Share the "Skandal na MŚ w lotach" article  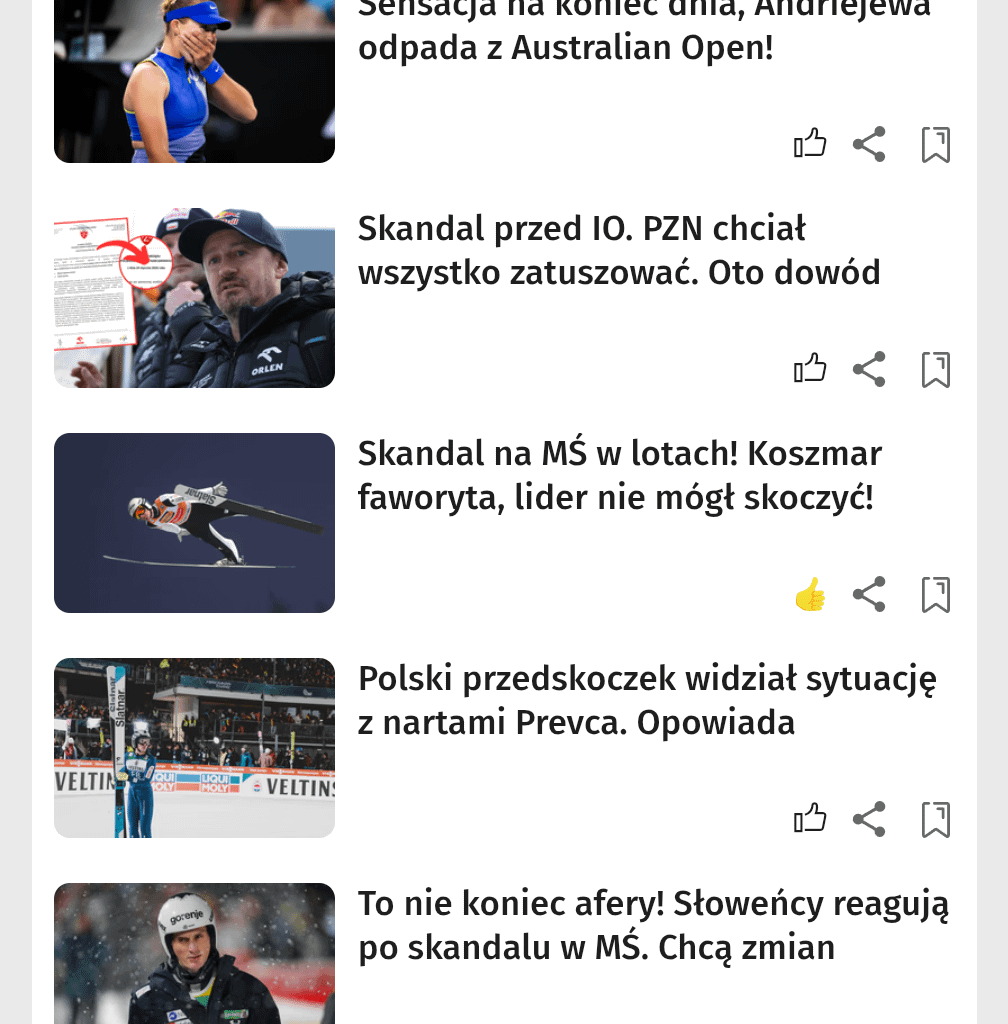(869, 593)
